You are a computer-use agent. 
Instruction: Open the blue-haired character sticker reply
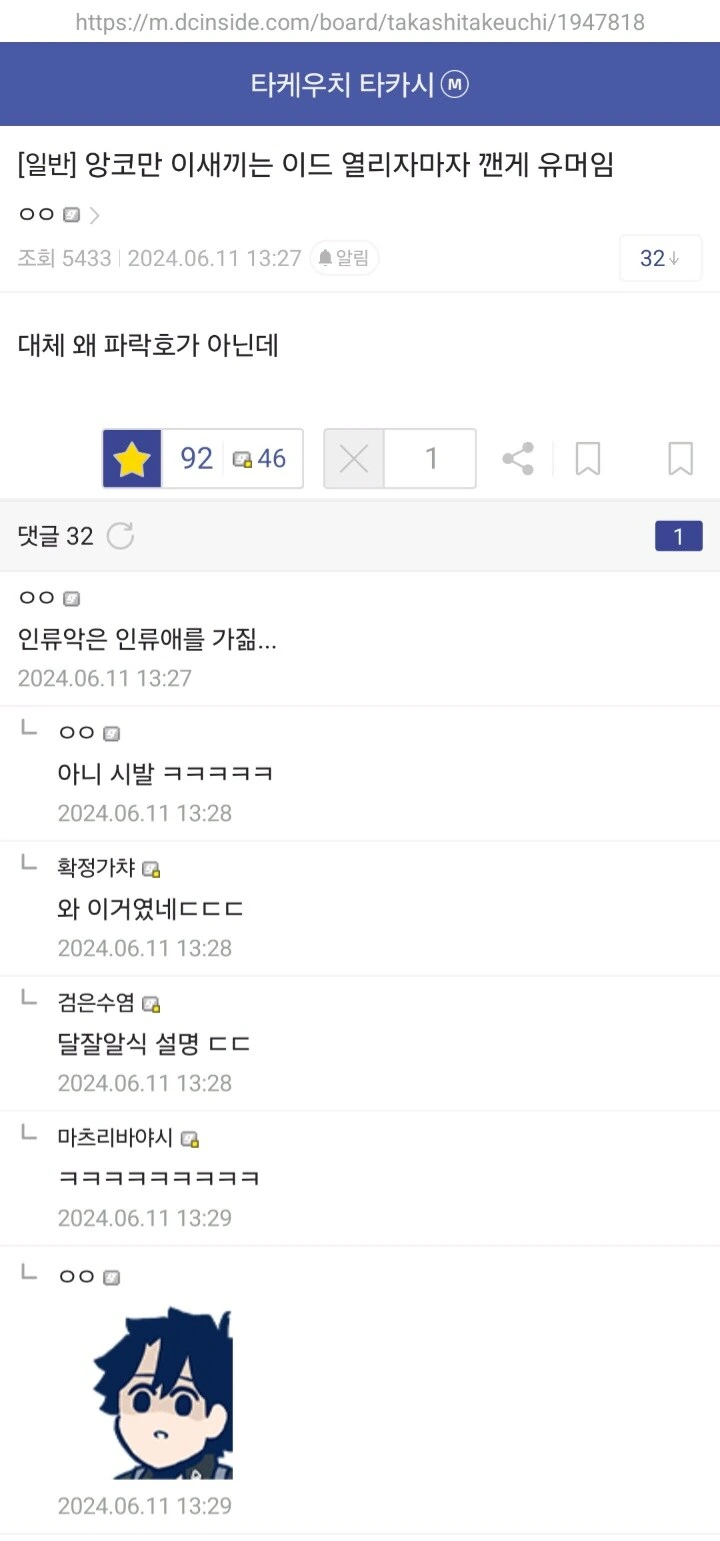click(163, 1393)
